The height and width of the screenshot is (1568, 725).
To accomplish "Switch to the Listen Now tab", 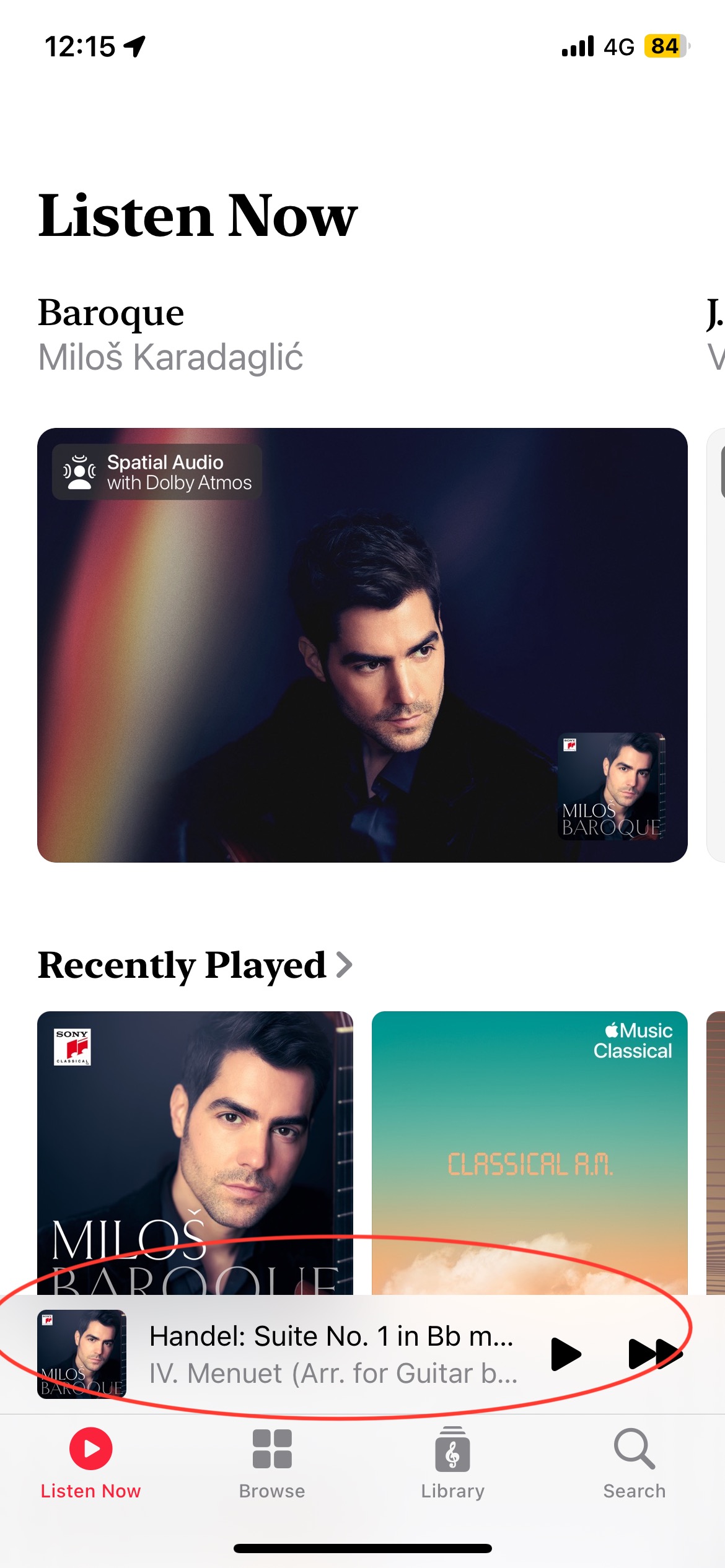I will tap(90, 1464).
